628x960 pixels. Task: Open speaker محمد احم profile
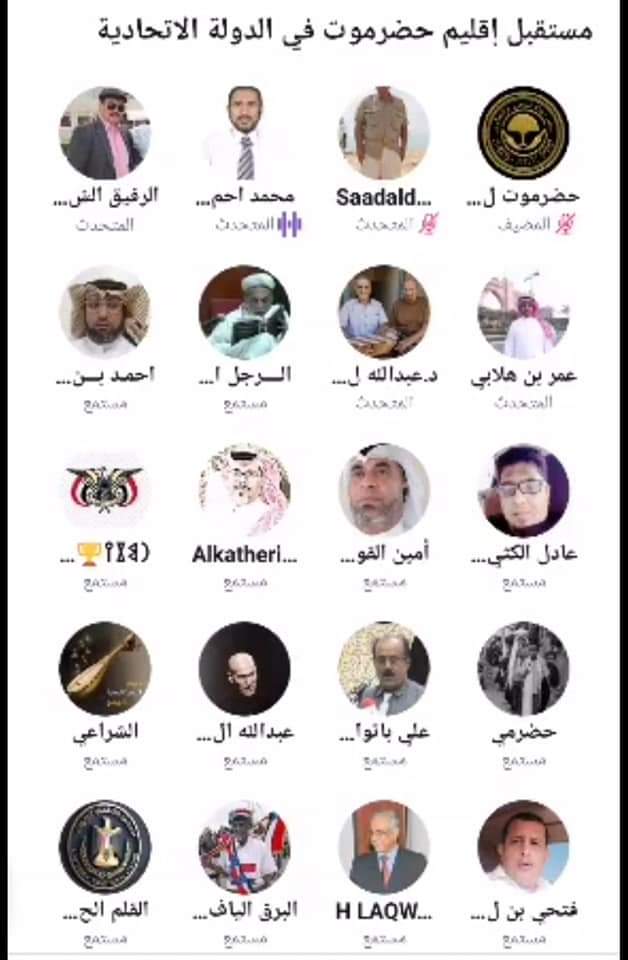(x=245, y=133)
